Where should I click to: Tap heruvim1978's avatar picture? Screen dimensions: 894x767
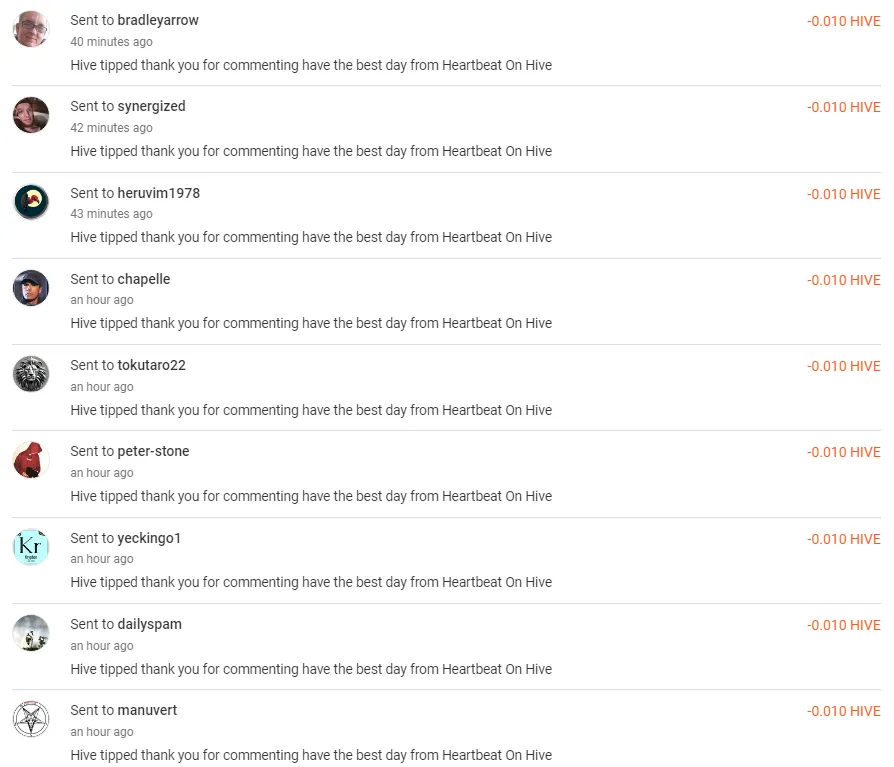(x=31, y=202)
